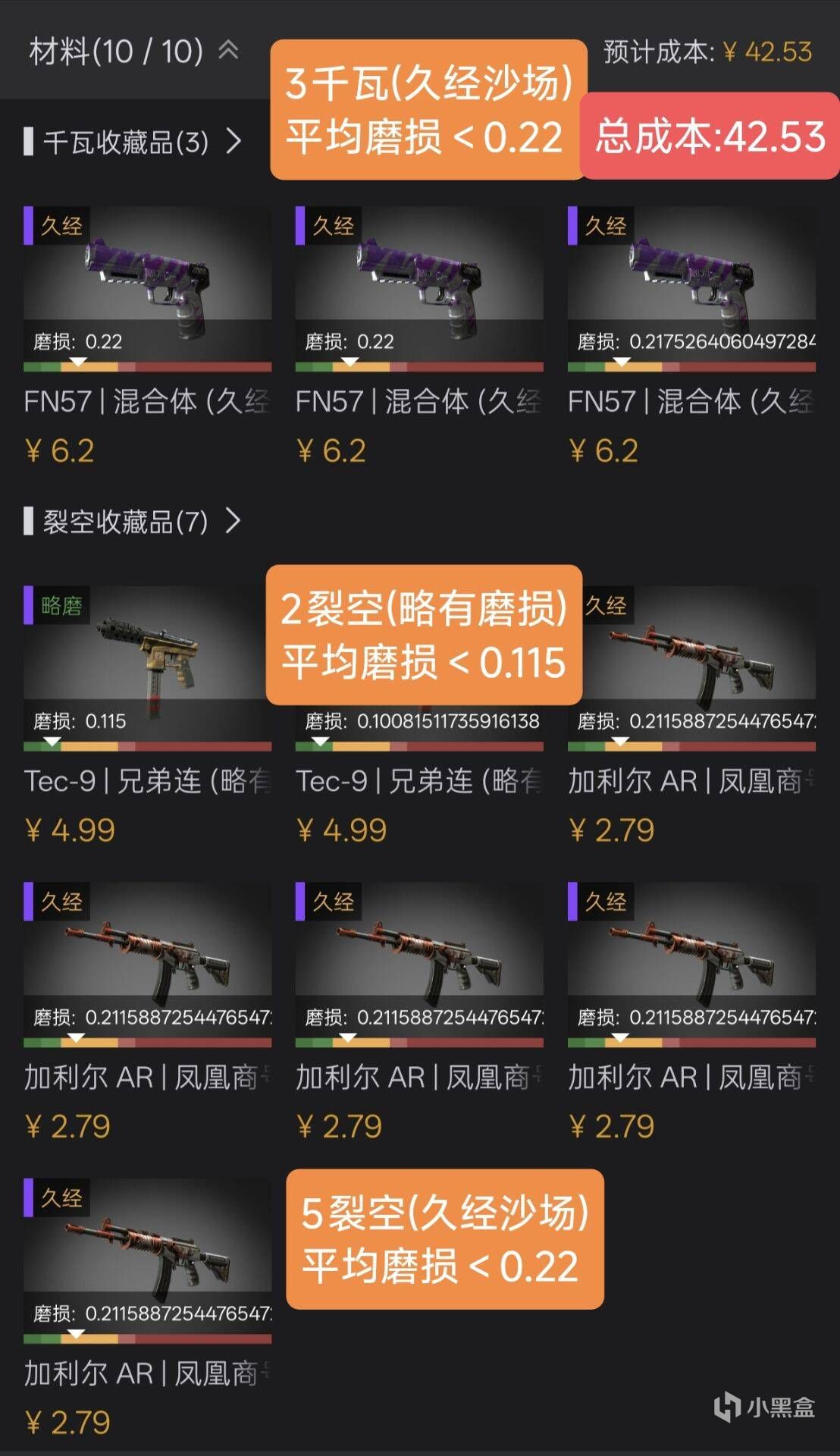Collapse the 材料(10/10) materials section
Screen dimensions: 840x1456
(x=228, y=51)
